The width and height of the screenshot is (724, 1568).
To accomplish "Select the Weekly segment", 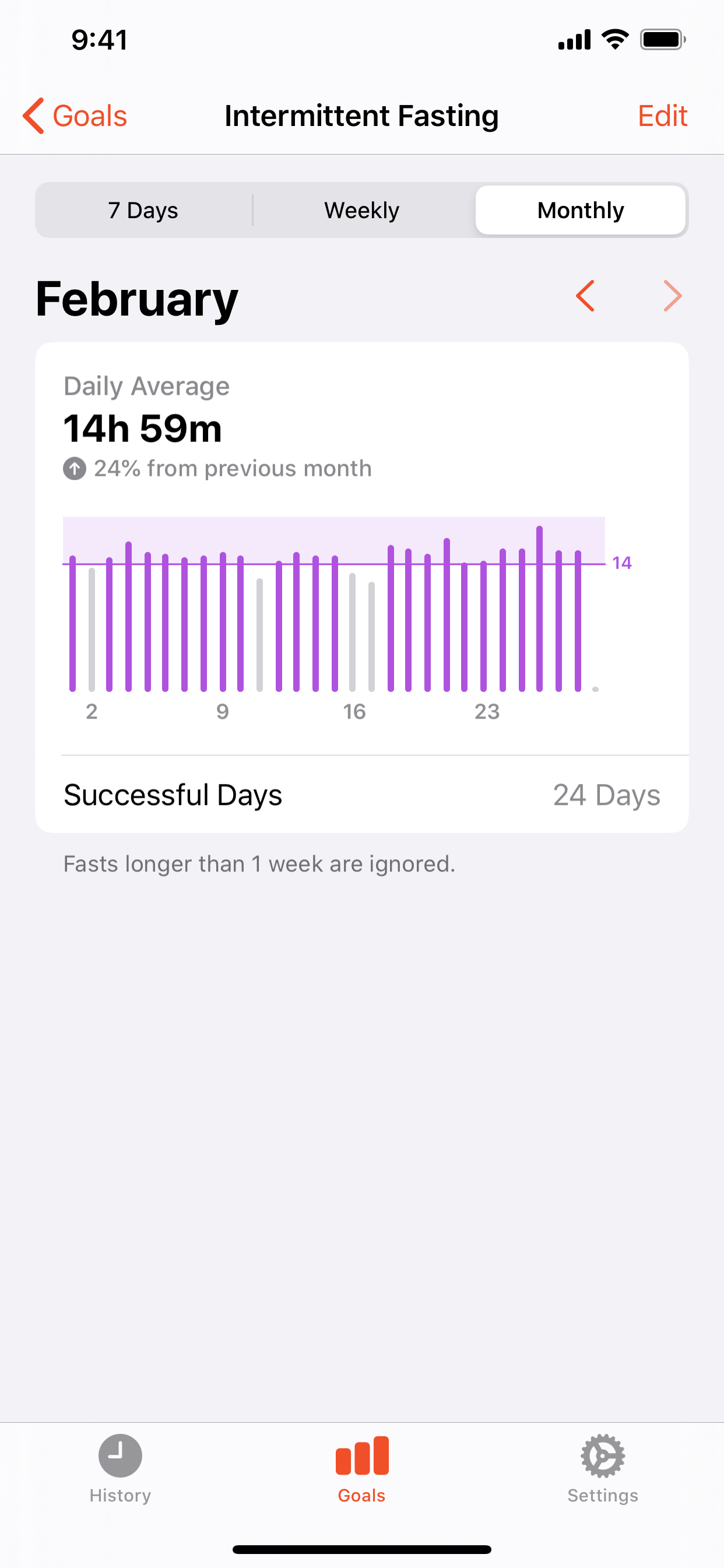I will (x=361, y=210).
